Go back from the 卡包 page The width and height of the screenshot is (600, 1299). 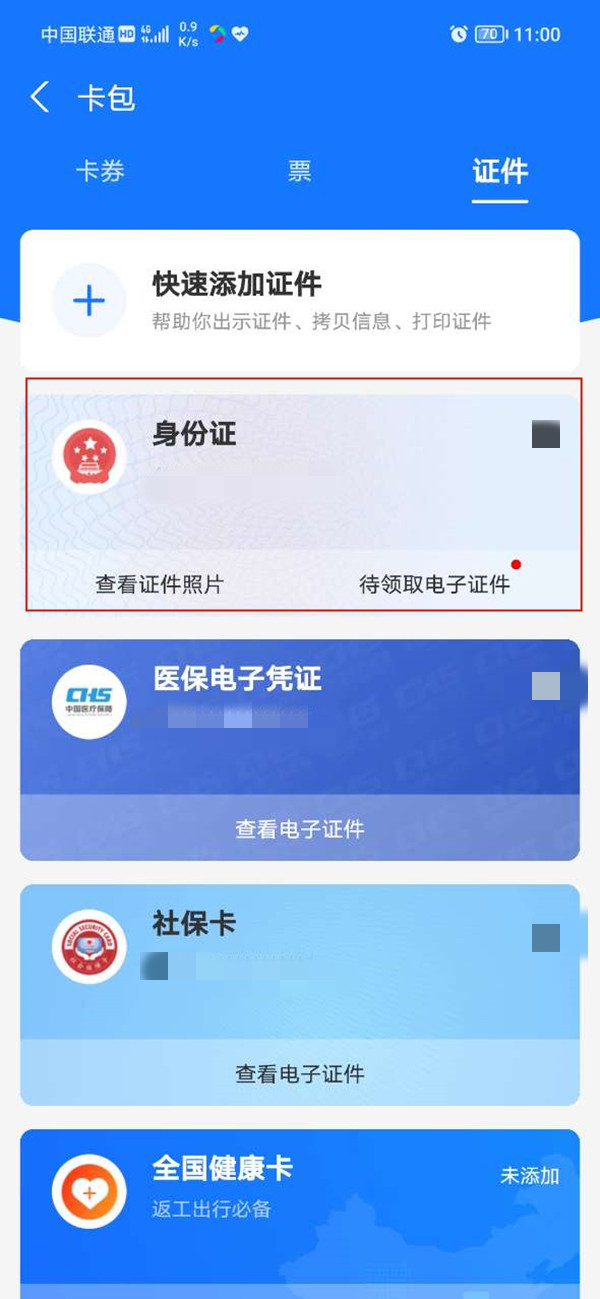(x=40, y=98)
